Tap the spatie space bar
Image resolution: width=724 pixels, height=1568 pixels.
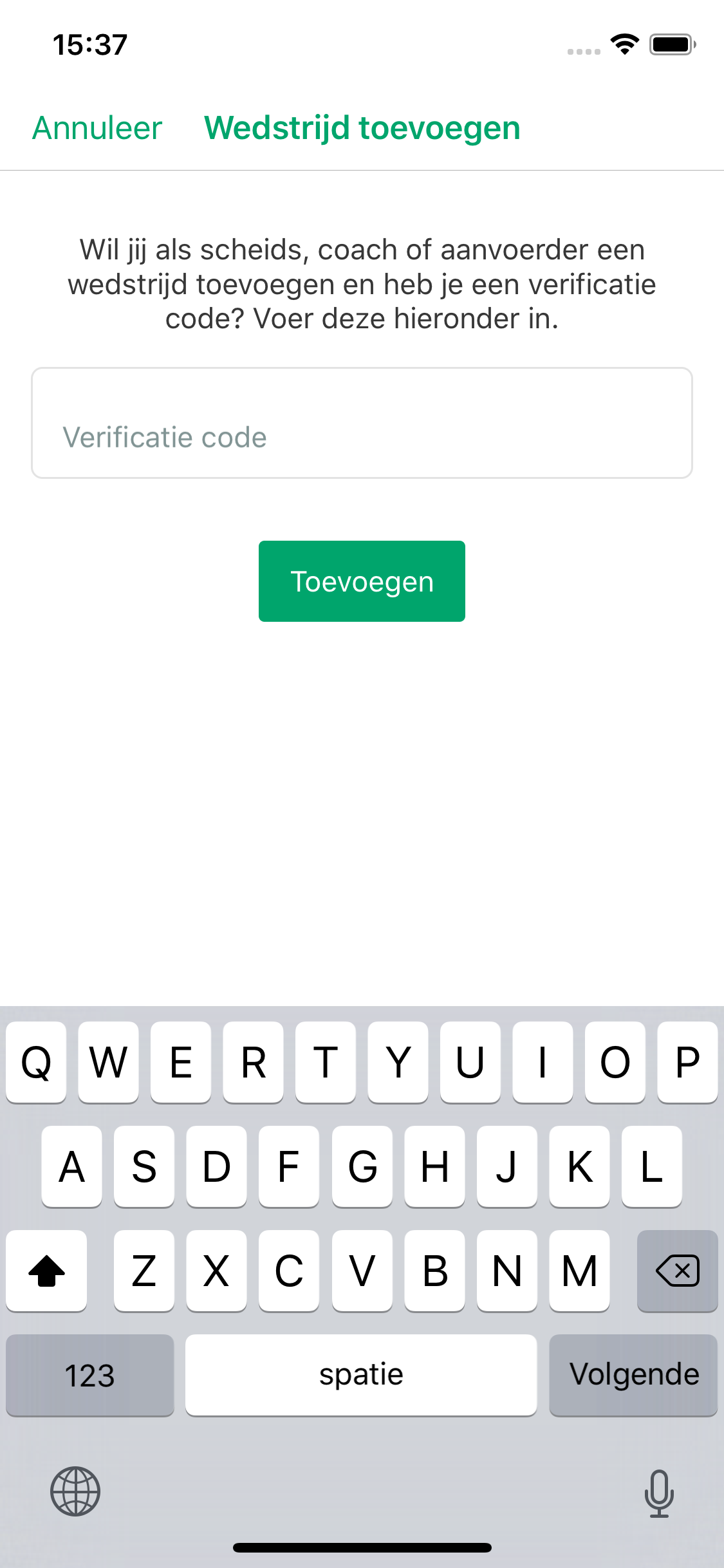(x=361, y=1375)
